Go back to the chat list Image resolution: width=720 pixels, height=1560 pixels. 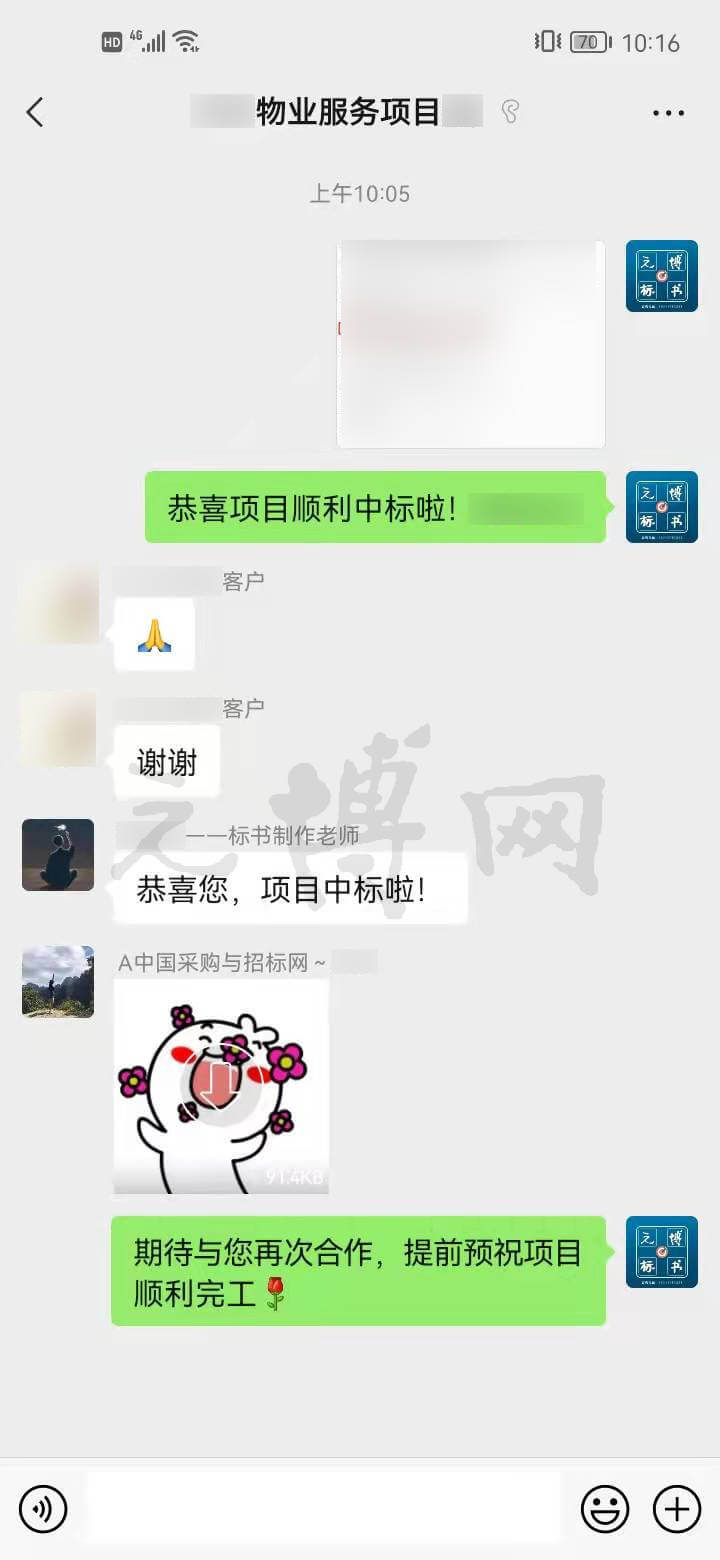[35, 112]
